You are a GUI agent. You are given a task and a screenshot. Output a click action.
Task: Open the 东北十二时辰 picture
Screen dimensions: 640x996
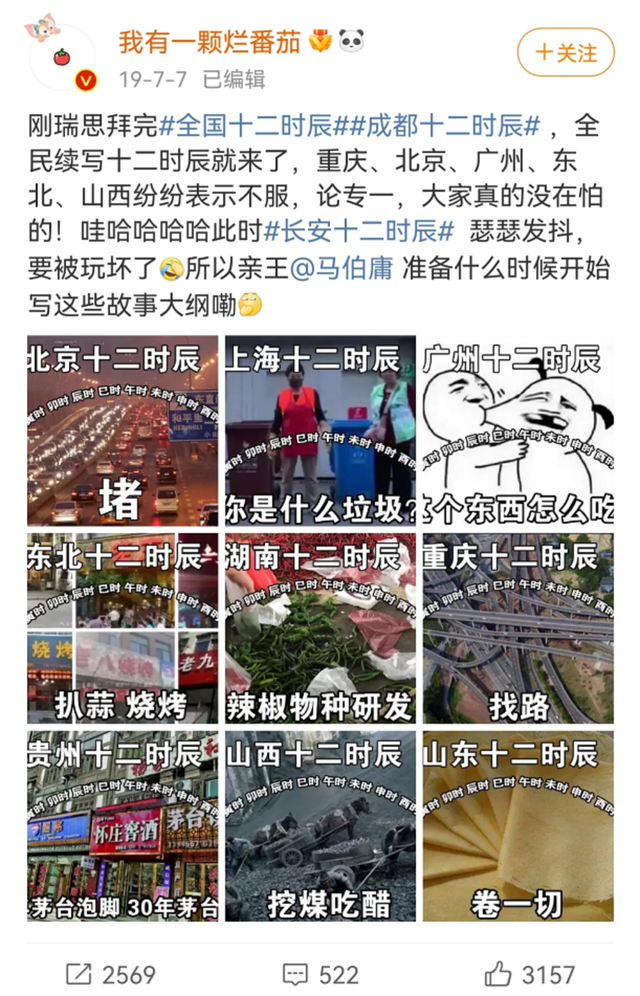click(x=122, y=629)
